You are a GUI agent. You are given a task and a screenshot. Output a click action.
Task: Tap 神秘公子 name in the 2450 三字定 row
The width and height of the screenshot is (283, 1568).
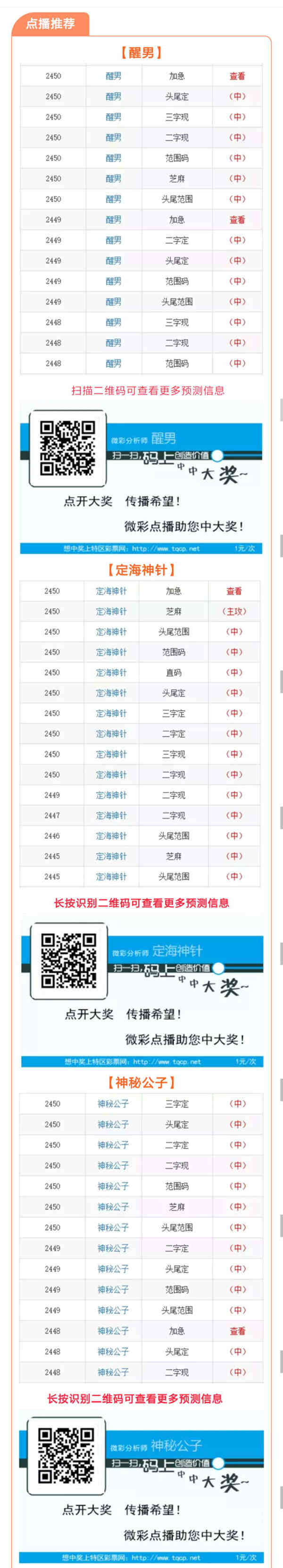pos(113,1104)
